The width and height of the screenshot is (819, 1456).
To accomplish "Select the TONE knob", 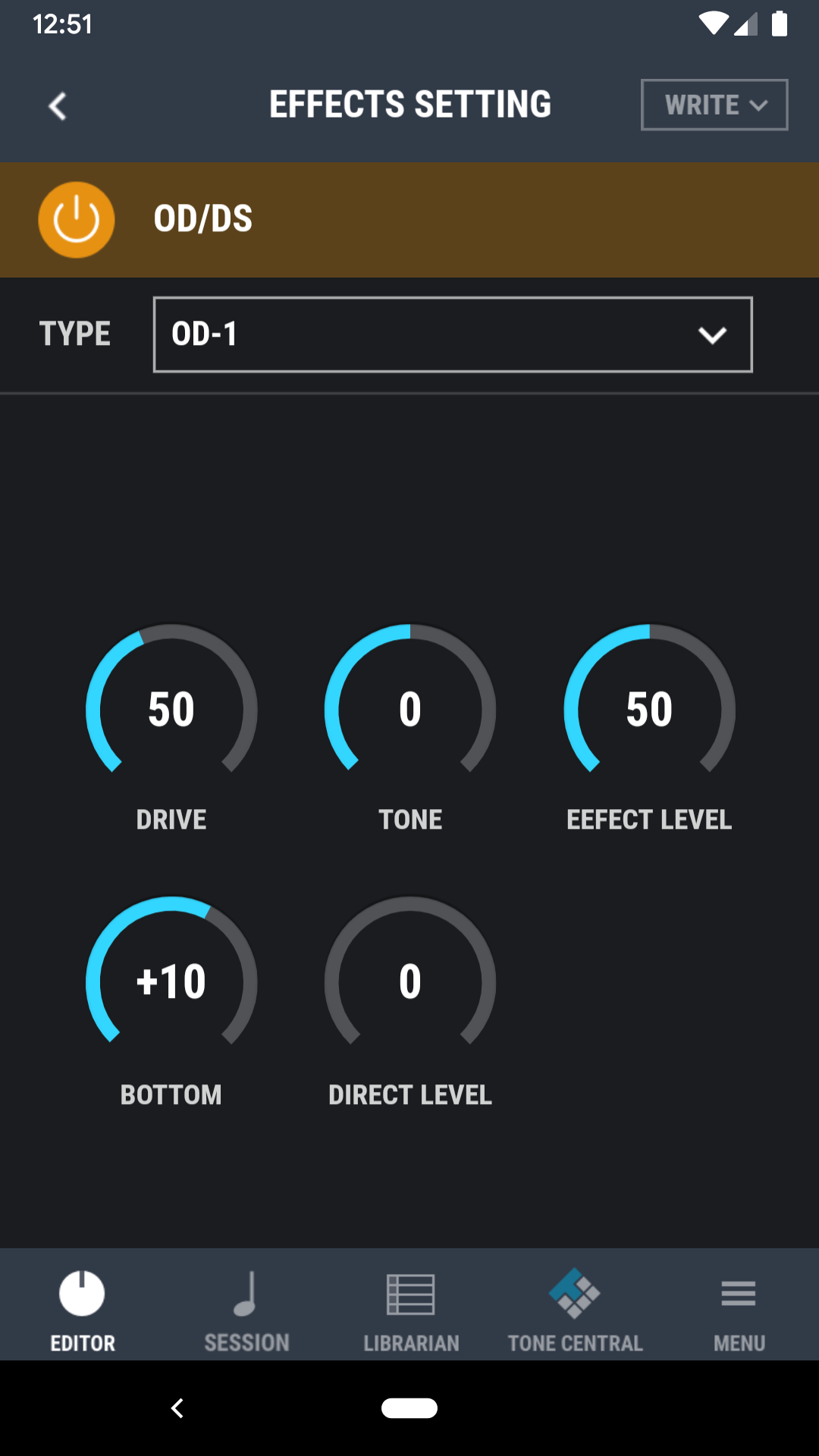I will (x=410, y=710).
